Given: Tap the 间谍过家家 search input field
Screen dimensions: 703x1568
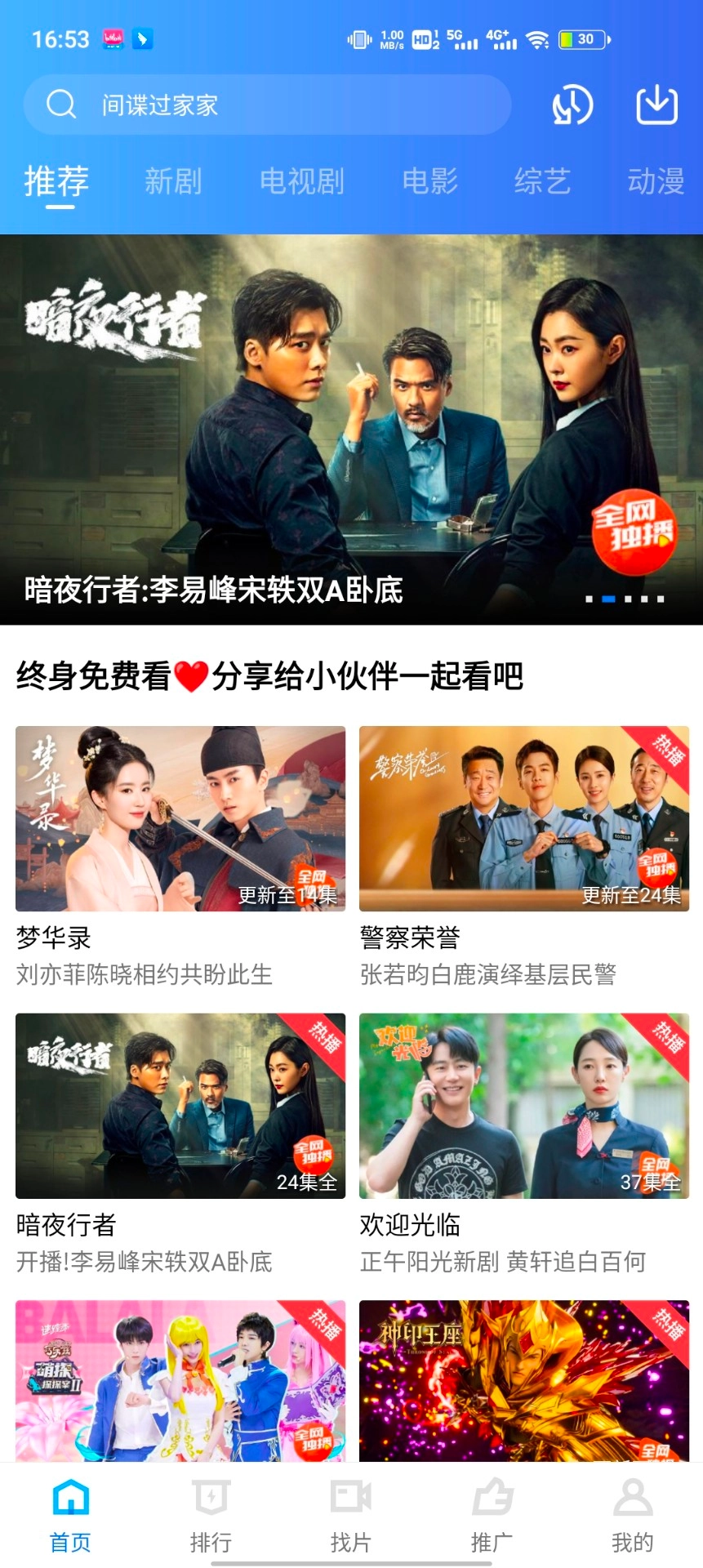Looking at the screenshot, I should click(x=245, y=105).
